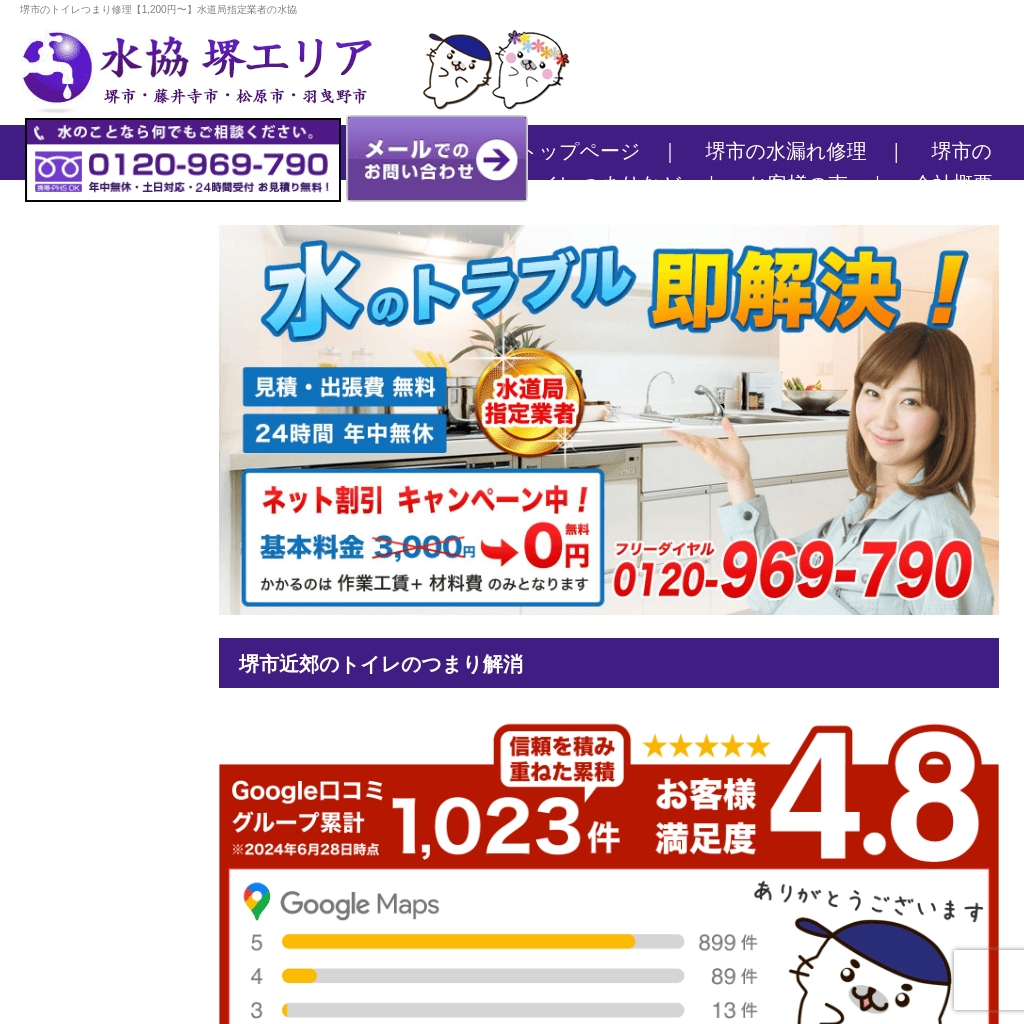
Task: Open the メールでのお問い合わせ button
Action: (437, 159)
